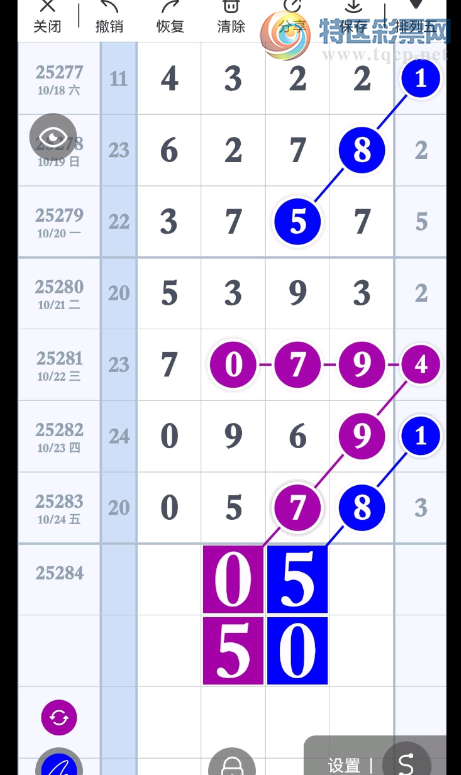Screen dimensions: 461x775
Task: Undo the last drawing action
Action: 109,17
